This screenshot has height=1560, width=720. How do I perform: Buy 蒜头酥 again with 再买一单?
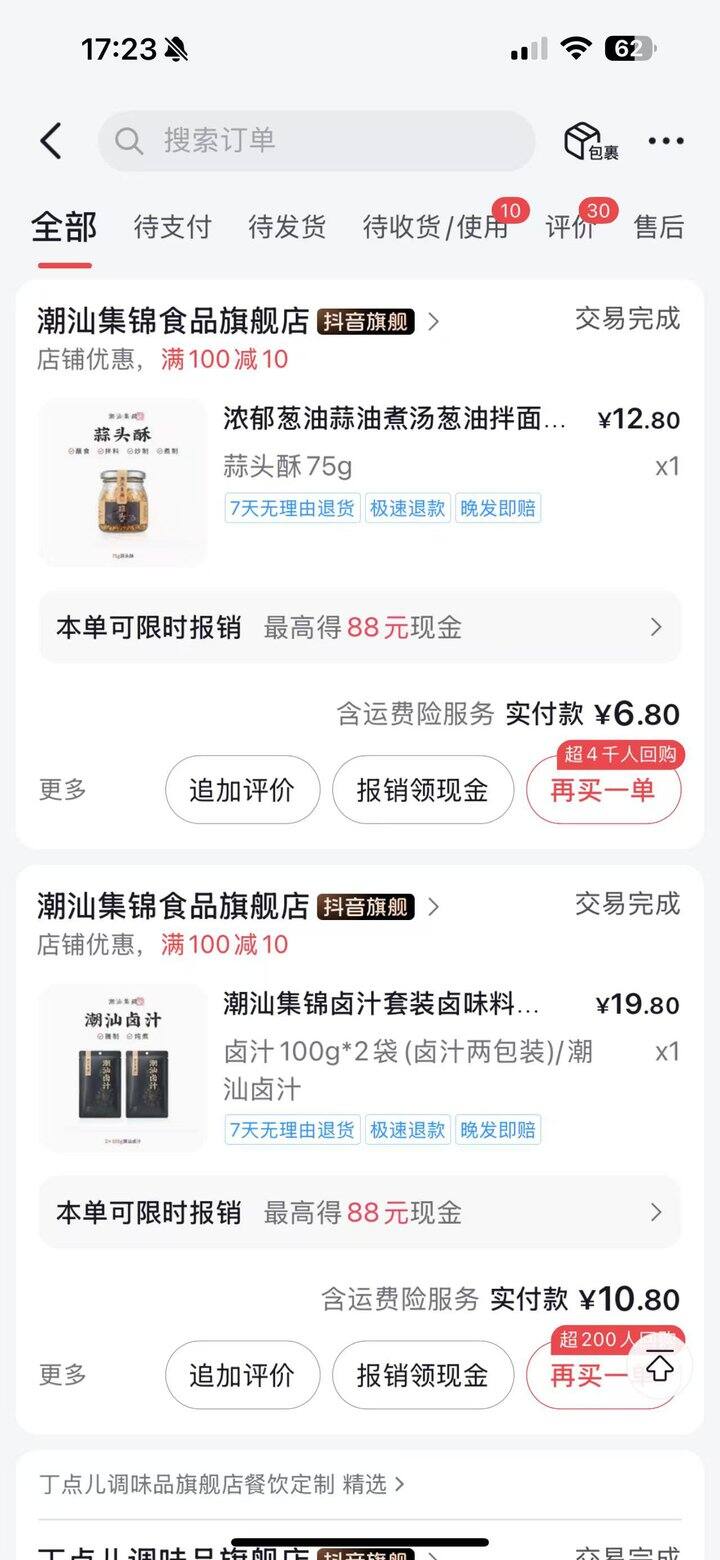pyautogui.click(x=603, y=791)
